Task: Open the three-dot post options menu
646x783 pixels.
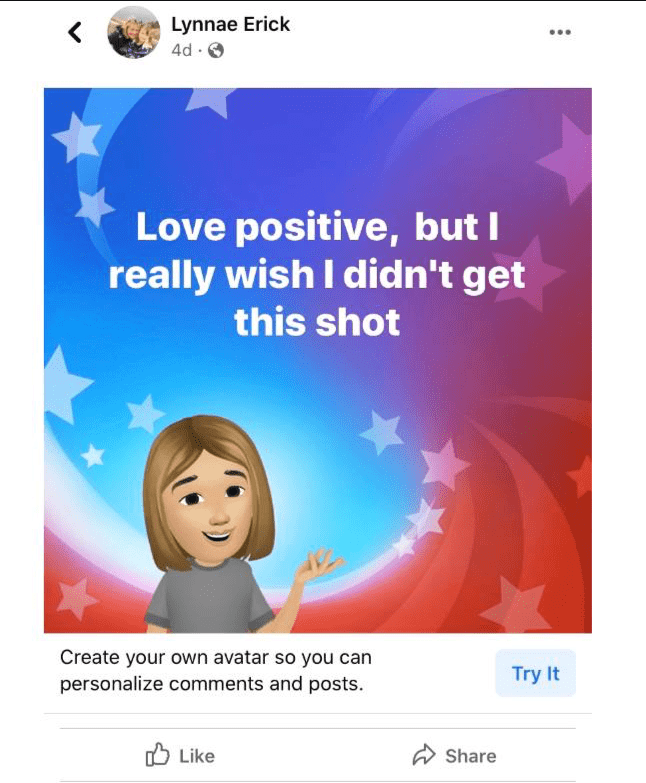Action: tap(560, 32)
